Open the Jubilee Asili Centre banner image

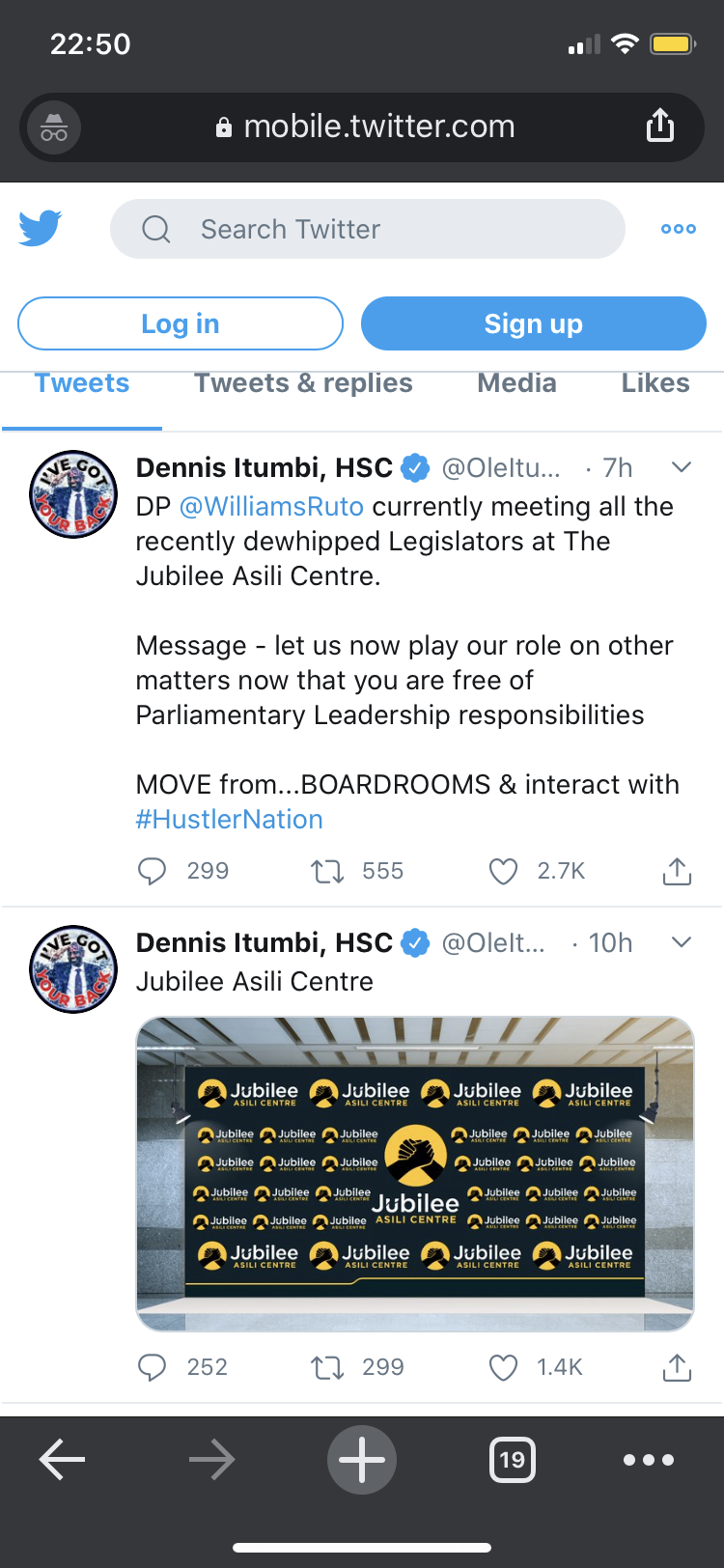pos(415,1173)
